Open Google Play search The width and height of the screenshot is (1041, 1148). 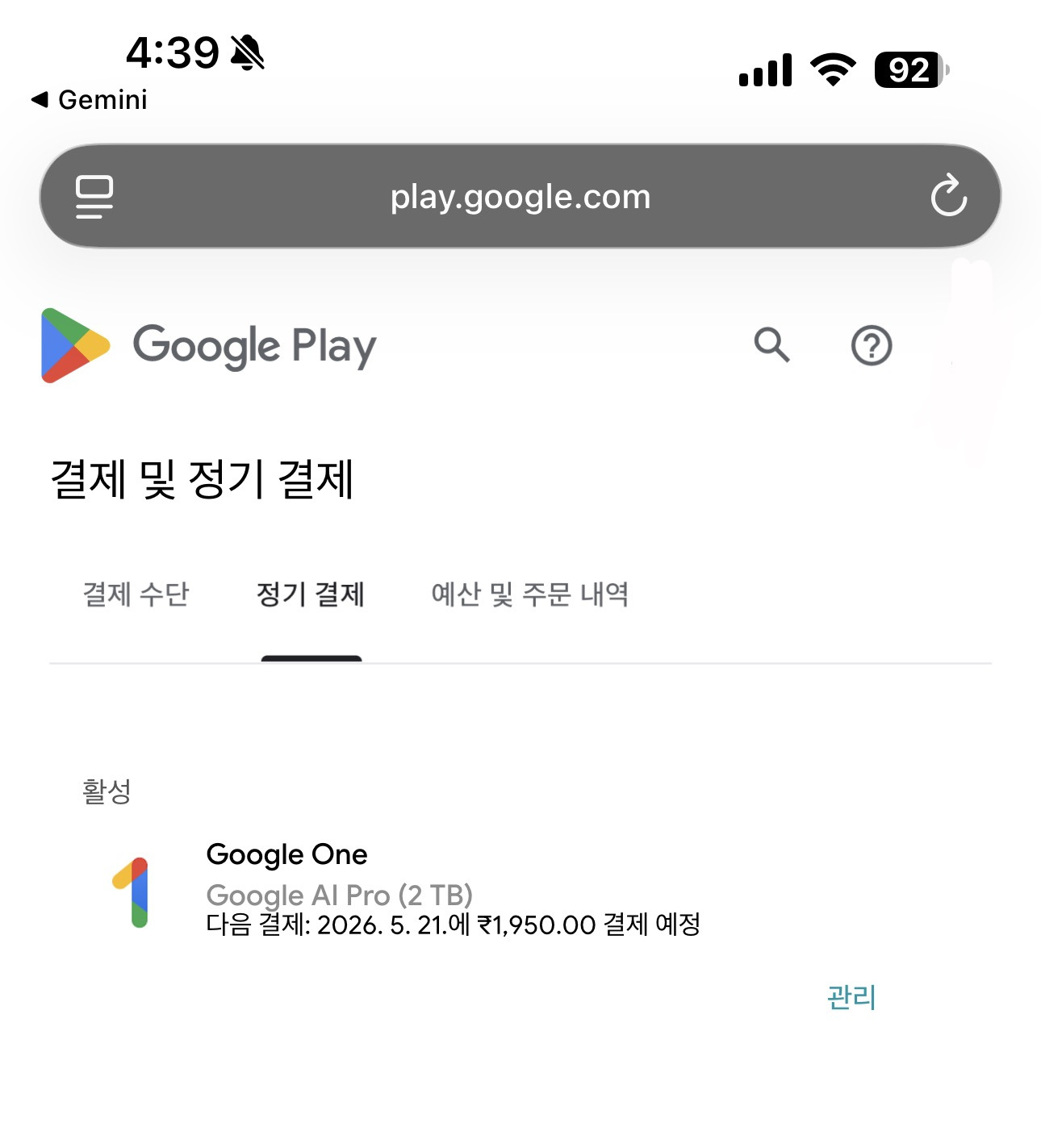pyautogui.click(x=771, y=345)
